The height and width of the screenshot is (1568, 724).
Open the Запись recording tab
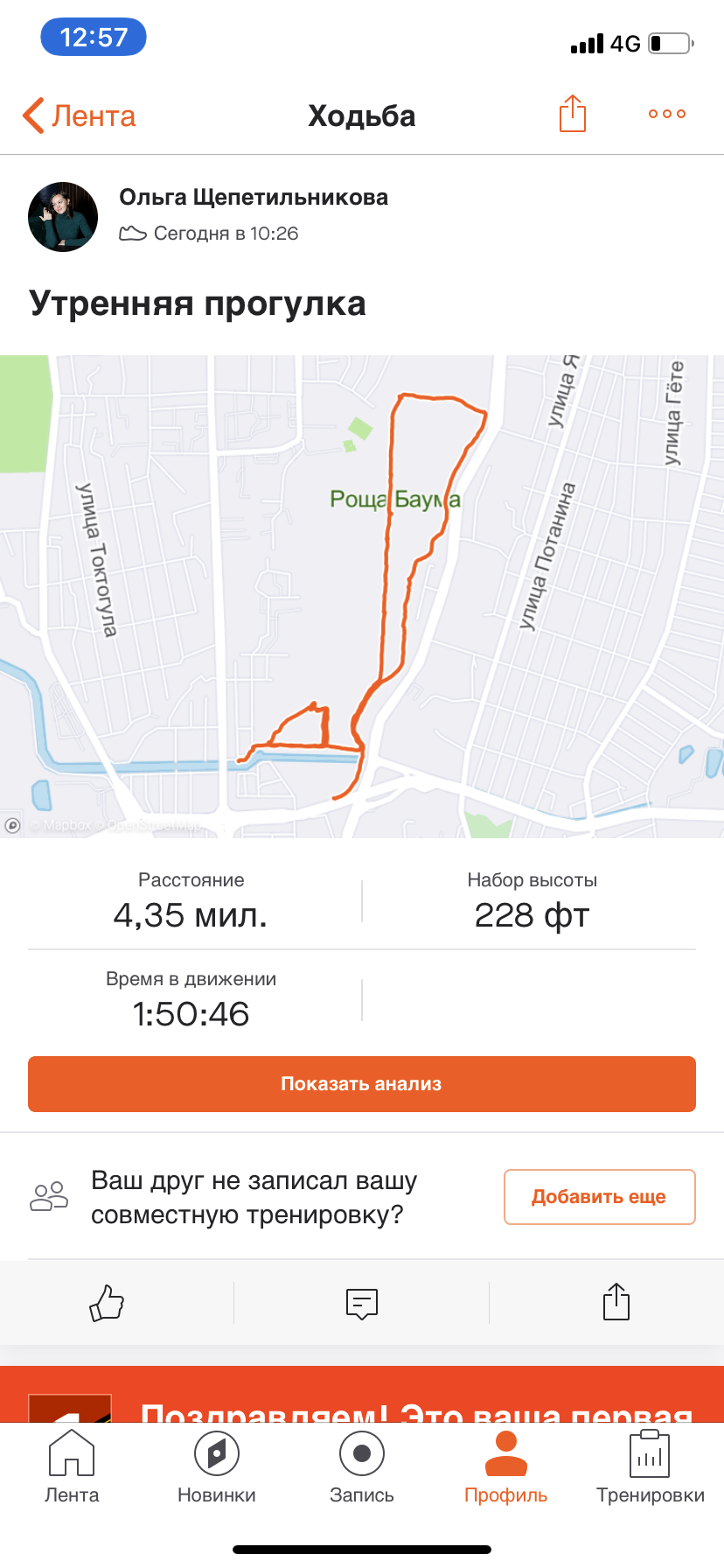362,1467
